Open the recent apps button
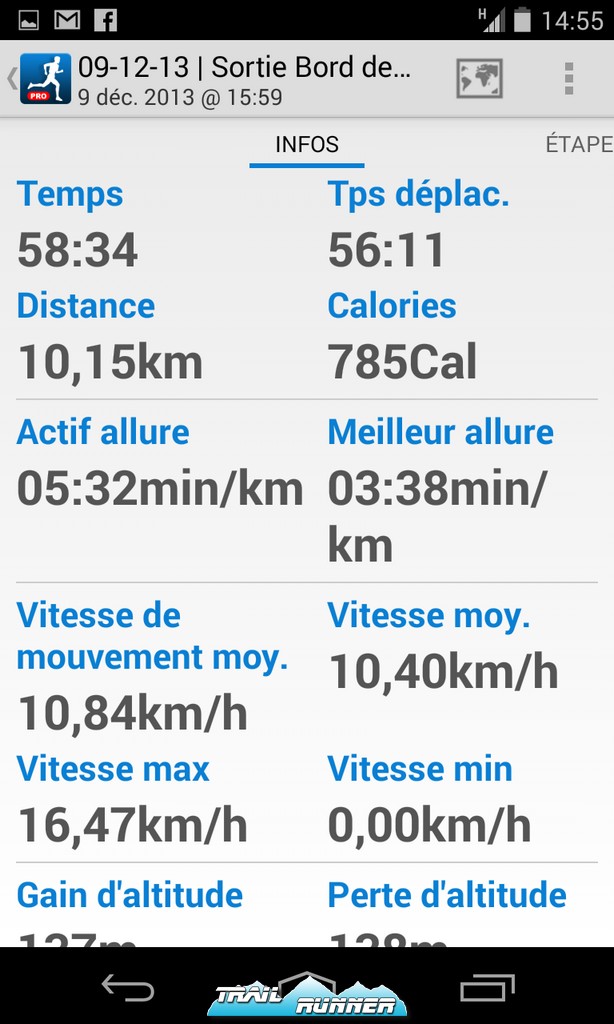 point(487,987)
